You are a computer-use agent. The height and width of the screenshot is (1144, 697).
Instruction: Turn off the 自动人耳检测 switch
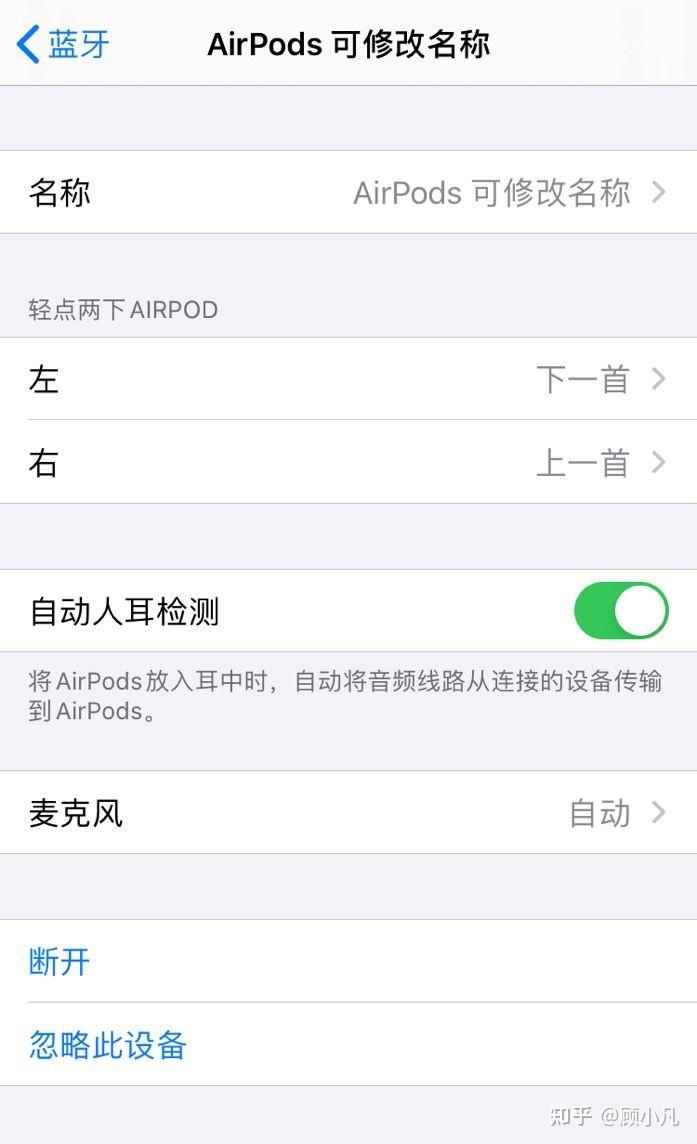(x=620, y=611)
